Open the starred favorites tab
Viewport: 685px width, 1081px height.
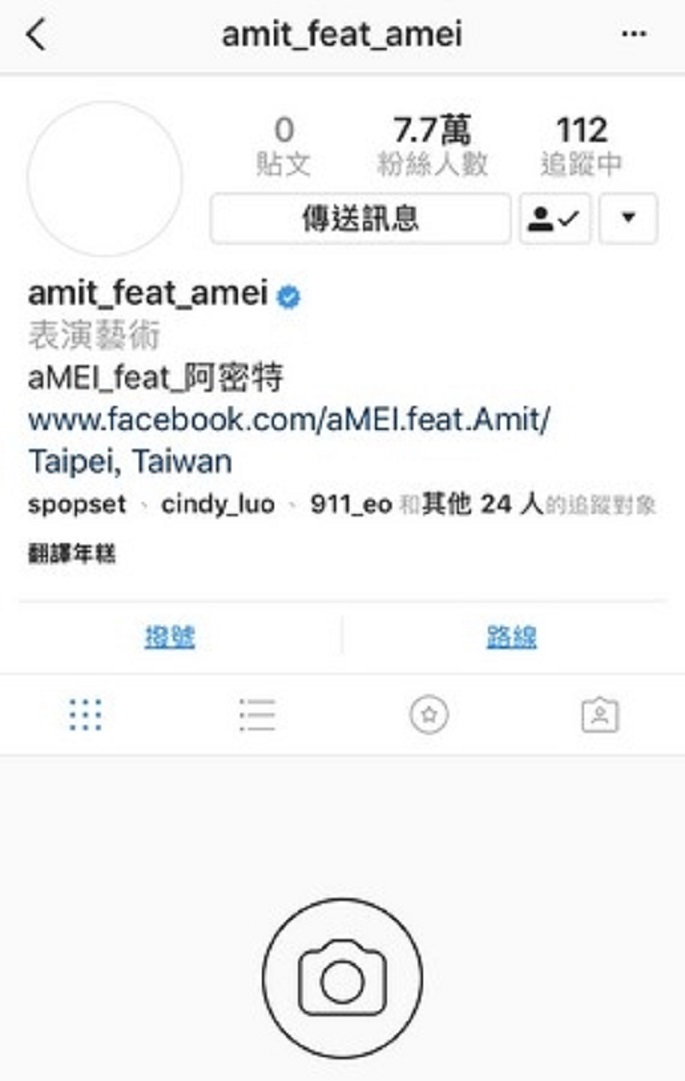(429, 715)
